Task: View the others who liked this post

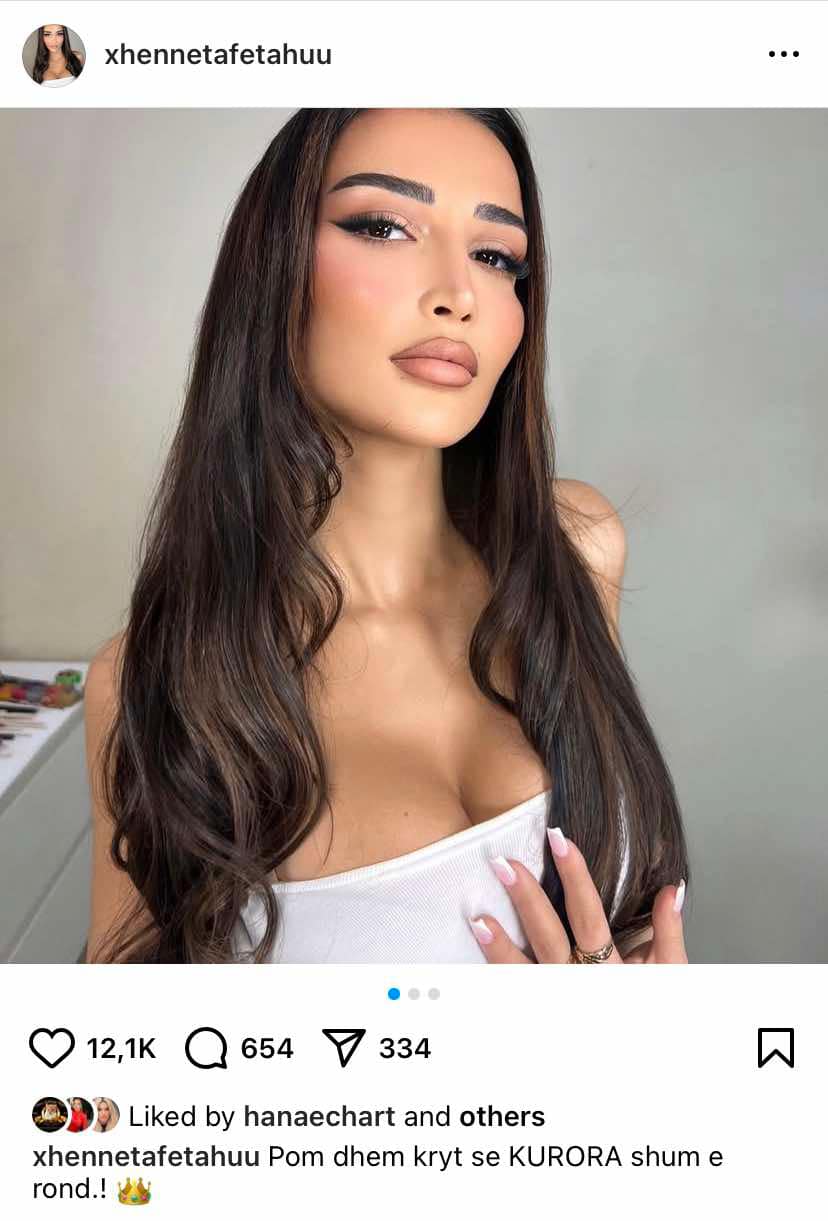Action: (x=502, y=1116)
